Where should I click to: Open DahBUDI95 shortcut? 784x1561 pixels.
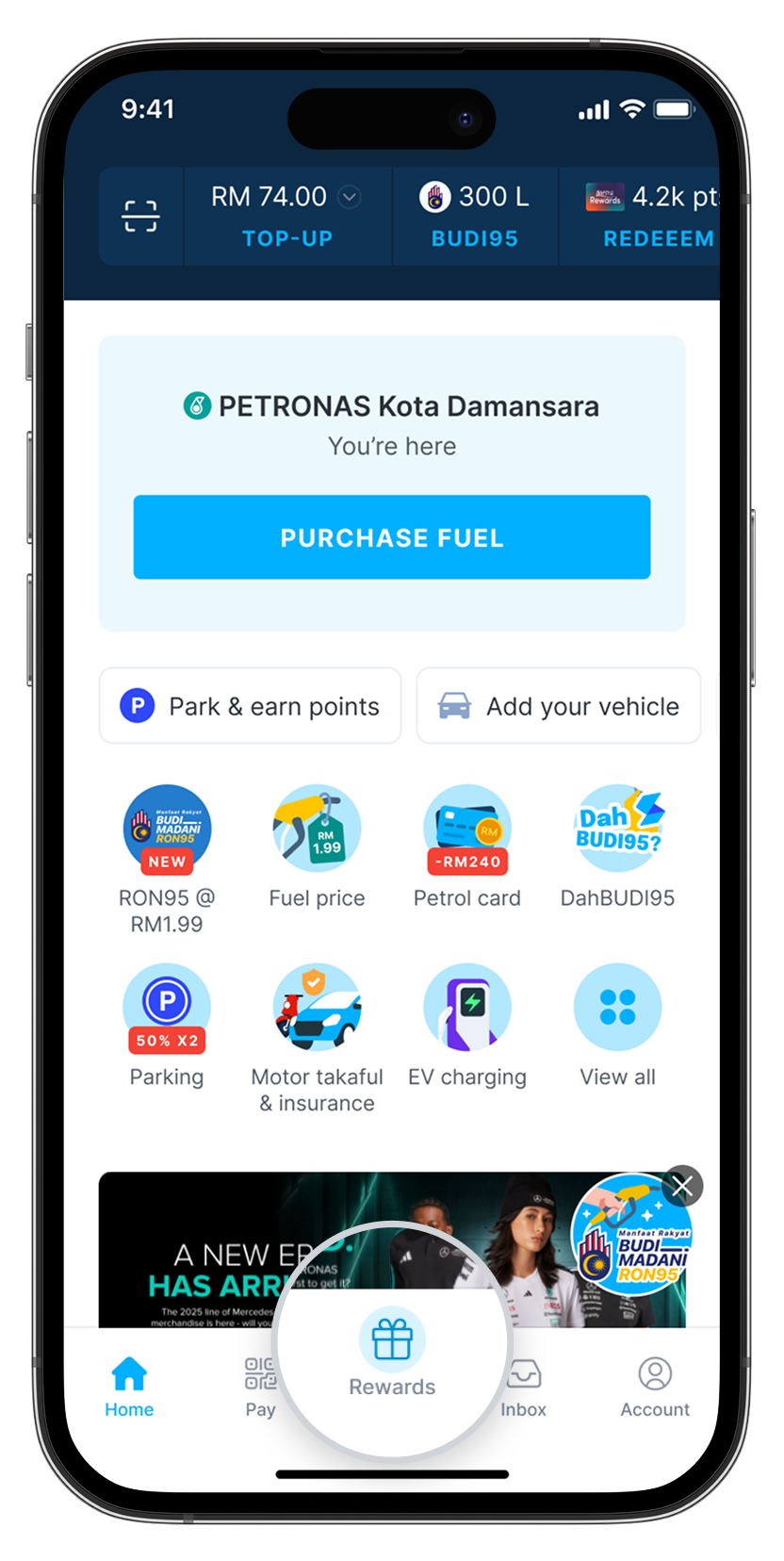(x=618, y=830)
